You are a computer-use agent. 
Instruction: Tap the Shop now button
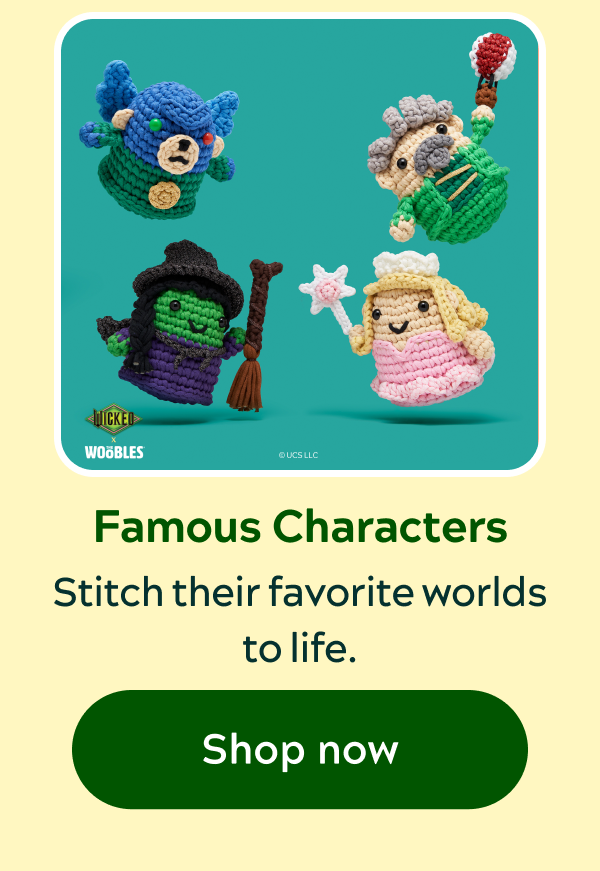coord(299,749)
